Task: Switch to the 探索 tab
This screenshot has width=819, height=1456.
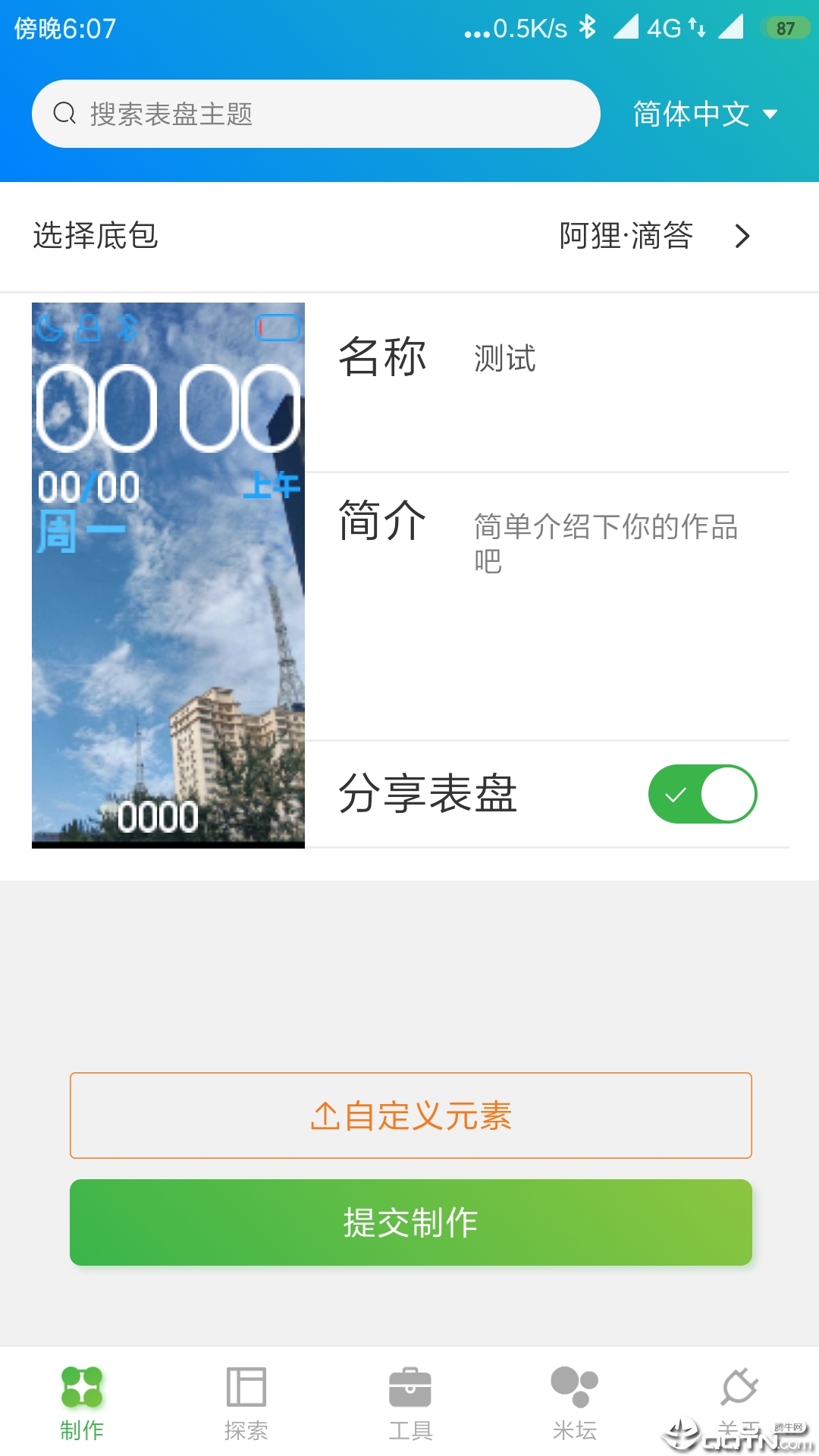Action: (246, 1403)
